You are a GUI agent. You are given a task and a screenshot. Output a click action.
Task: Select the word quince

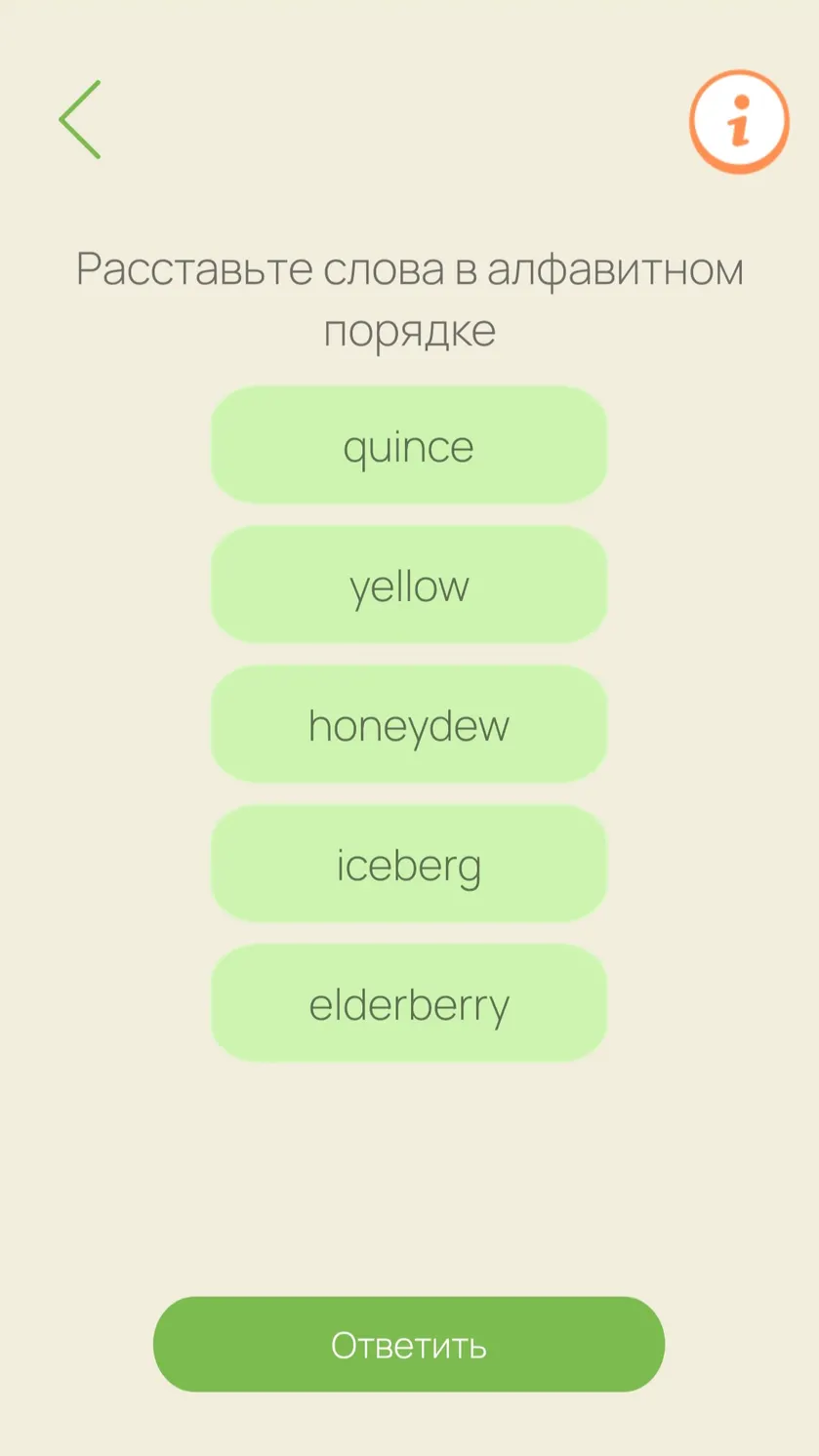(x=409, y=445)
